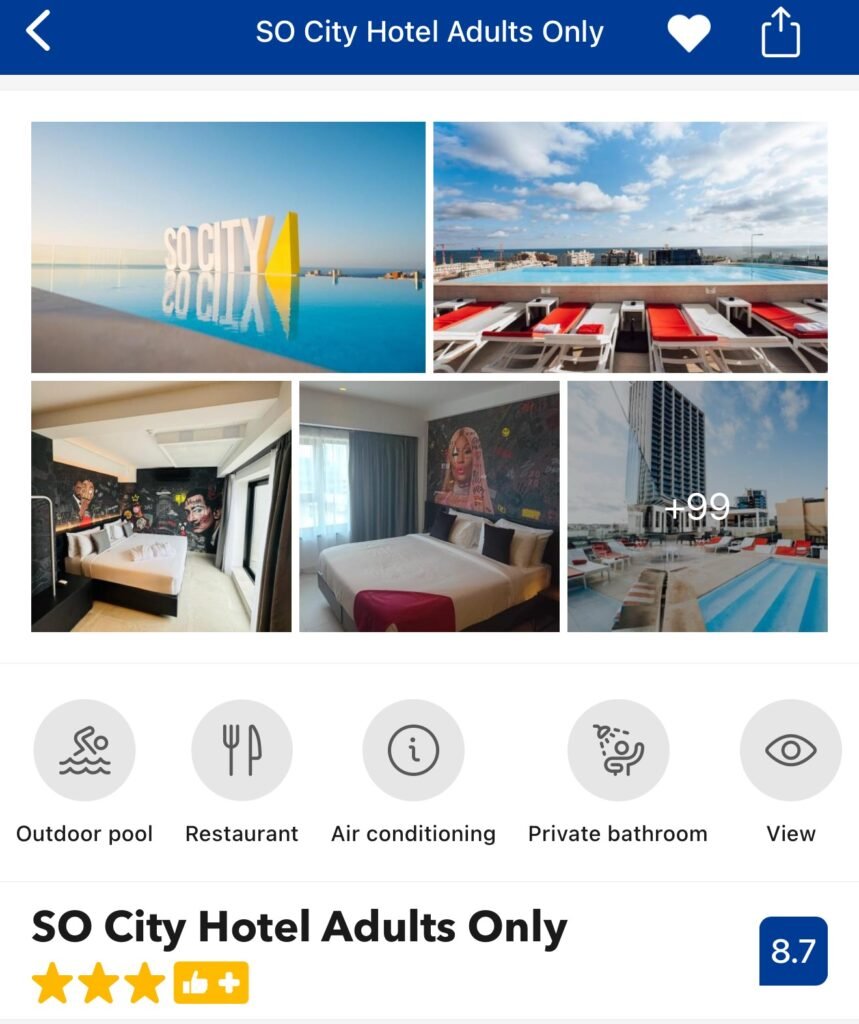Screen dimensions: 859x1024
Task: View the bedroom photo with pink-haired portrait
Action: click(429, 506)
